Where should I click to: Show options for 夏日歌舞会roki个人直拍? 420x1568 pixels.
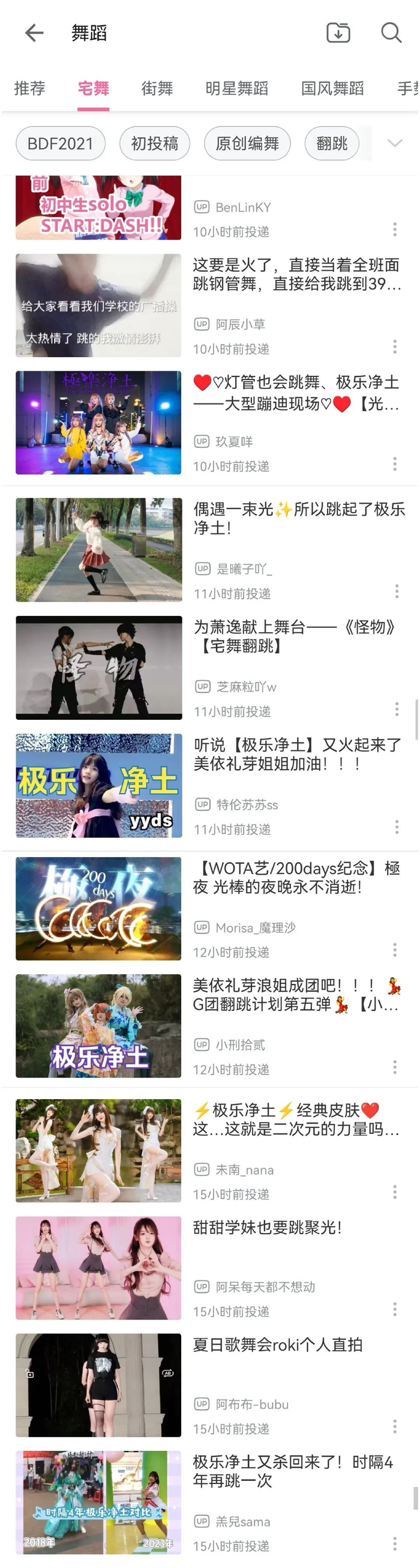[395, 1426]
